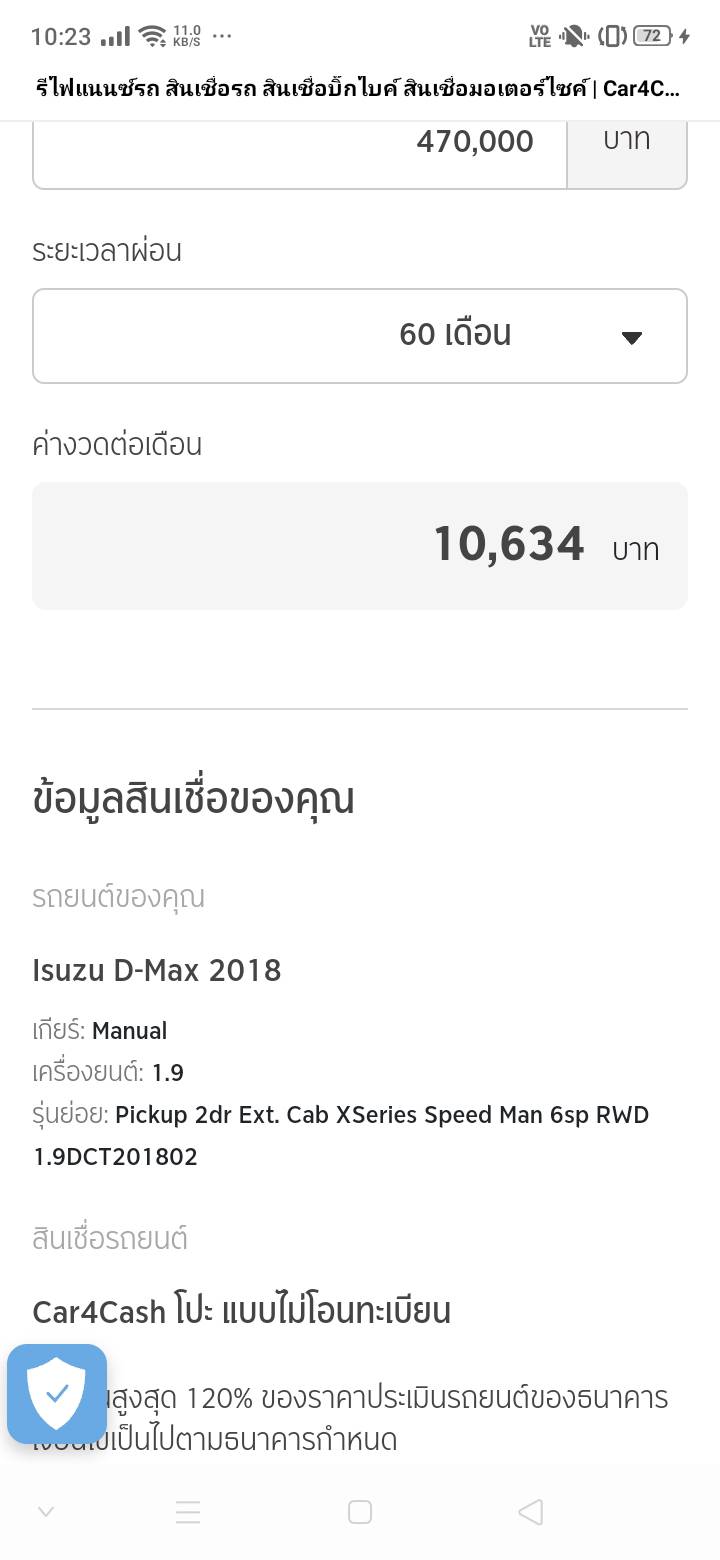720x1560 pixels.
Task: Hide the navigation bar with the down chevron
Action: click(45, 1513)
